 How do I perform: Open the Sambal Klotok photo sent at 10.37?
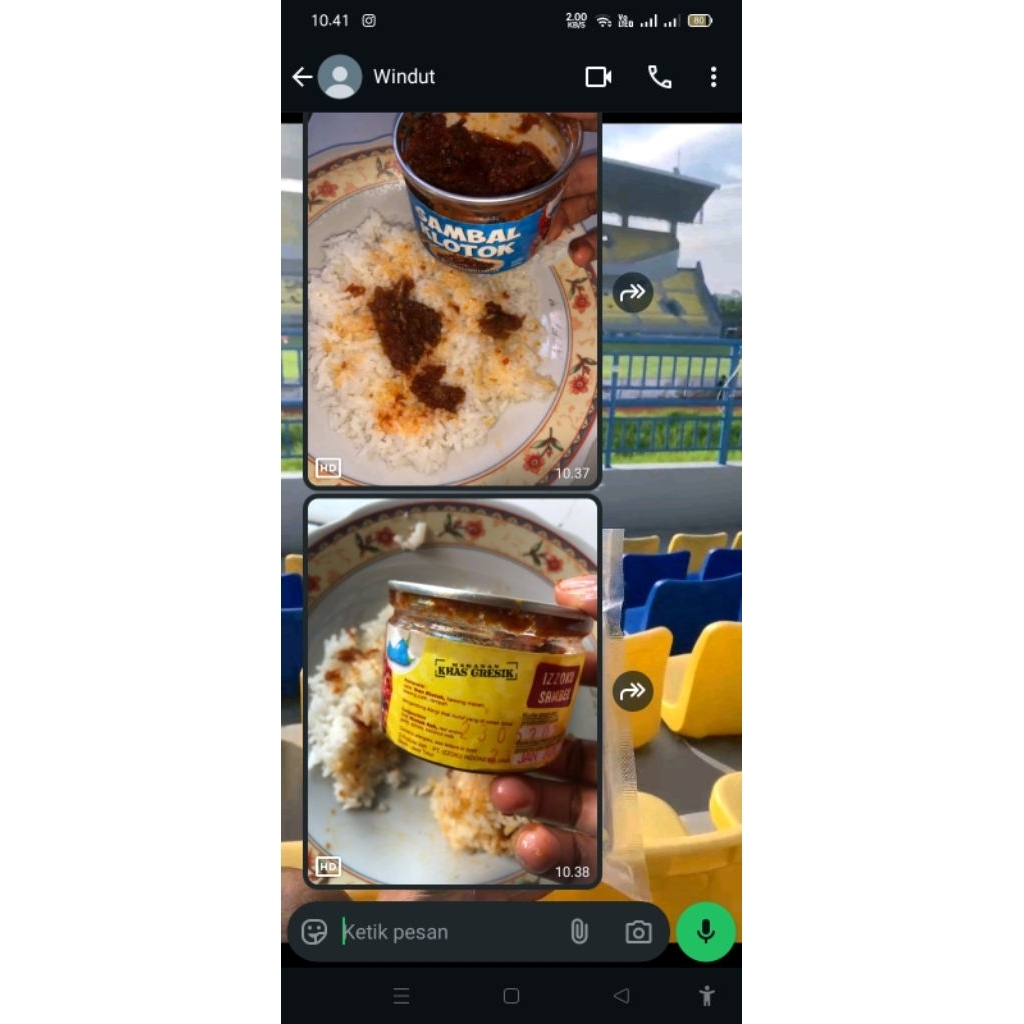point(452,300)
